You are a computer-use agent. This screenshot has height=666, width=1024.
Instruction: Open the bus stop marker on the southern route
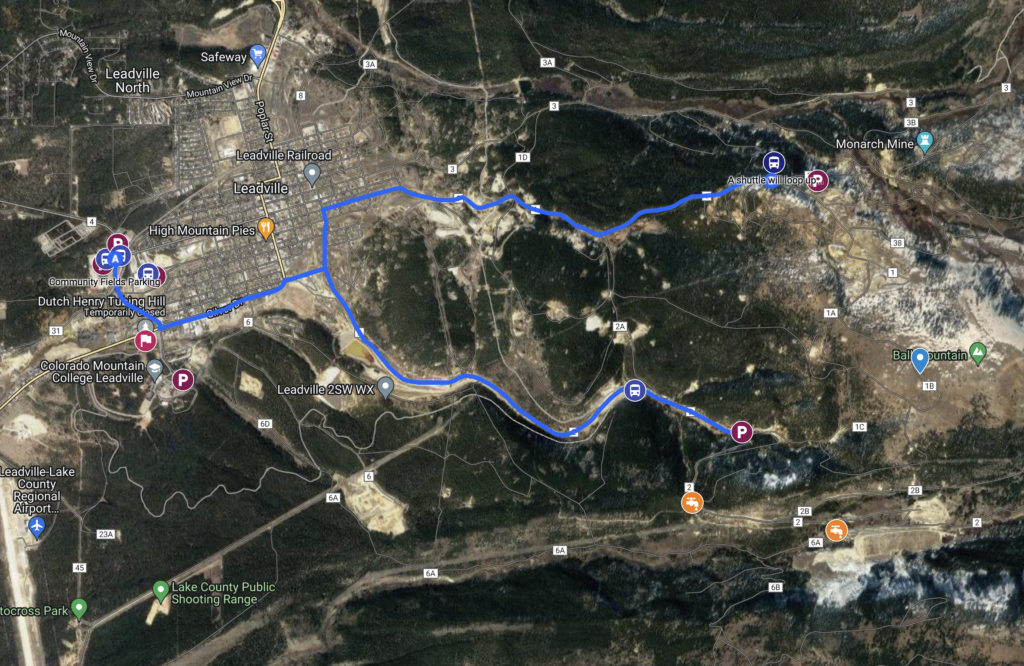coord(634,391)
